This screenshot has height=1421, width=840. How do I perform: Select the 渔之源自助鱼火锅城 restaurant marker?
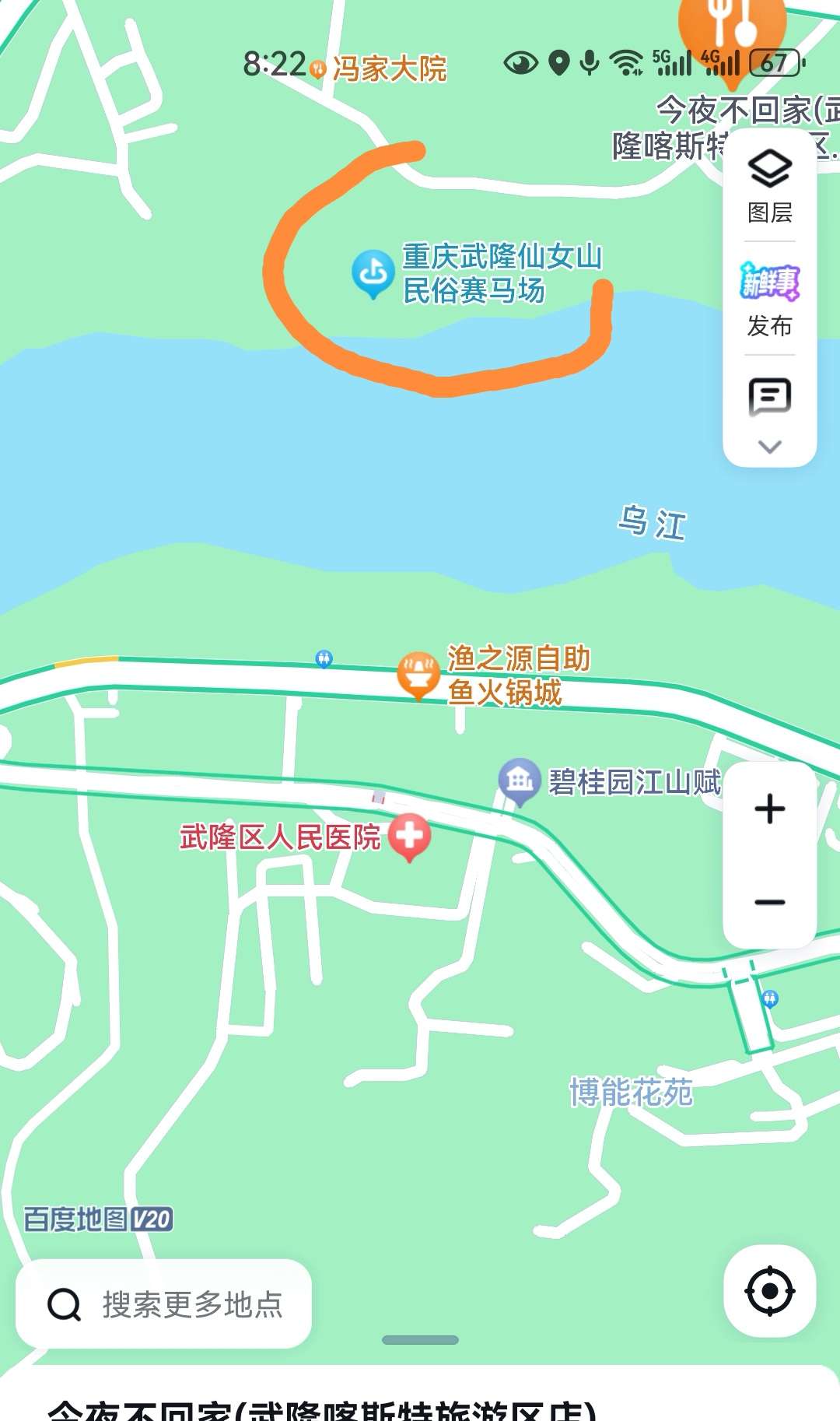point(418,675)
